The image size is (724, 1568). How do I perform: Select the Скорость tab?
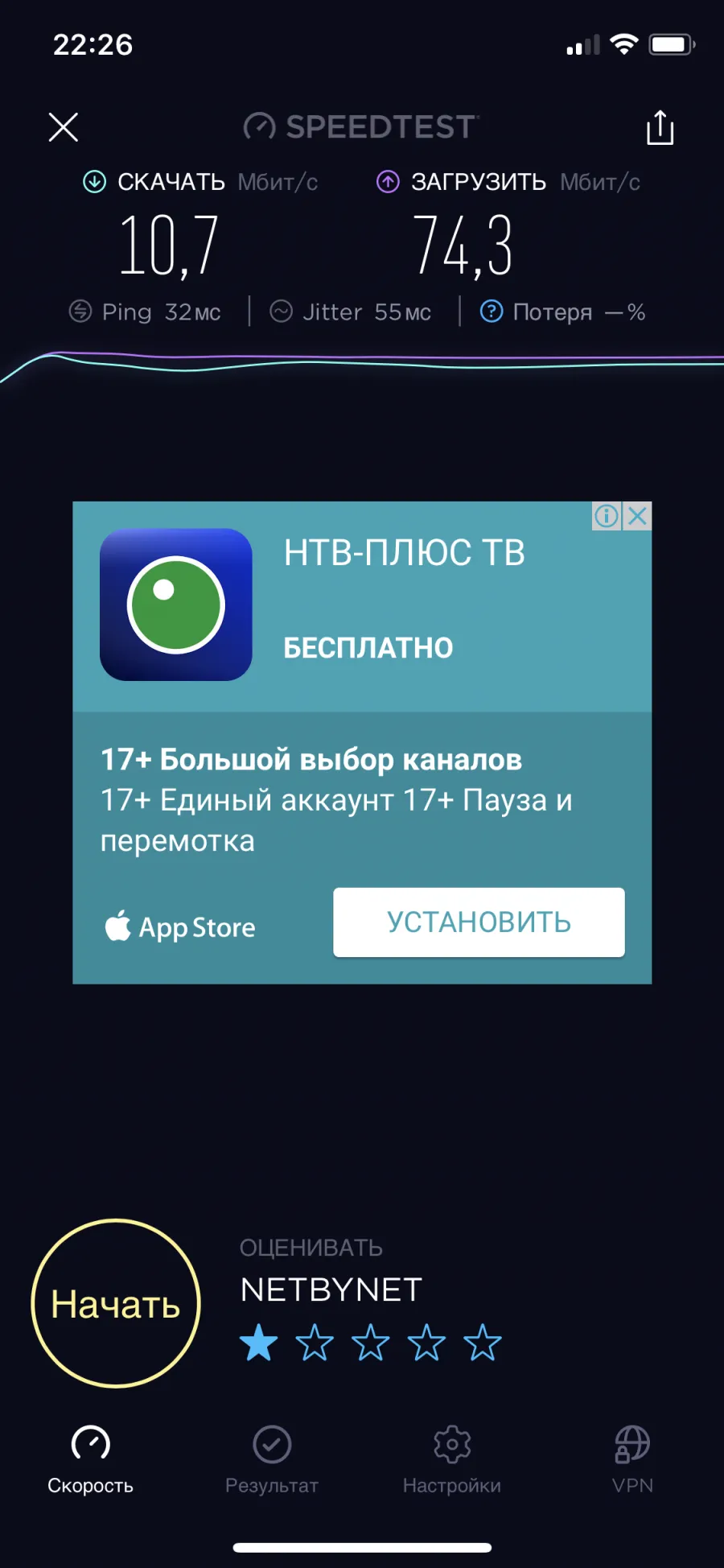pyautogui.click(x=90, y=1460)
